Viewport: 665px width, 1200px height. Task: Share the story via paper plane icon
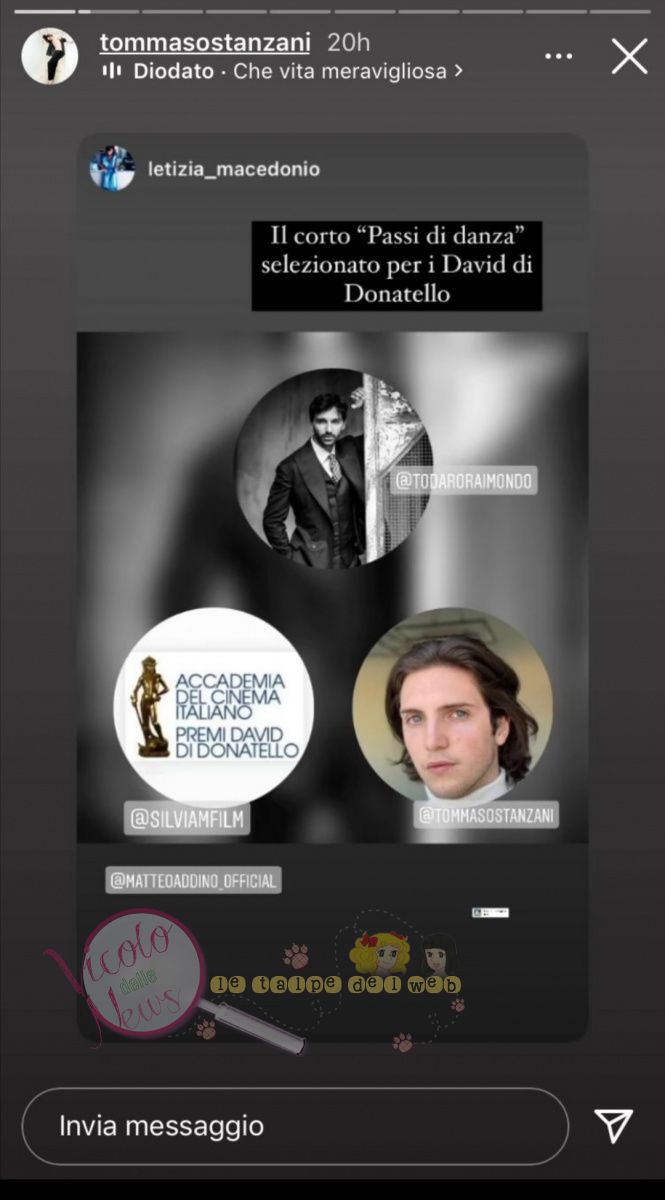pos(612,1126)
